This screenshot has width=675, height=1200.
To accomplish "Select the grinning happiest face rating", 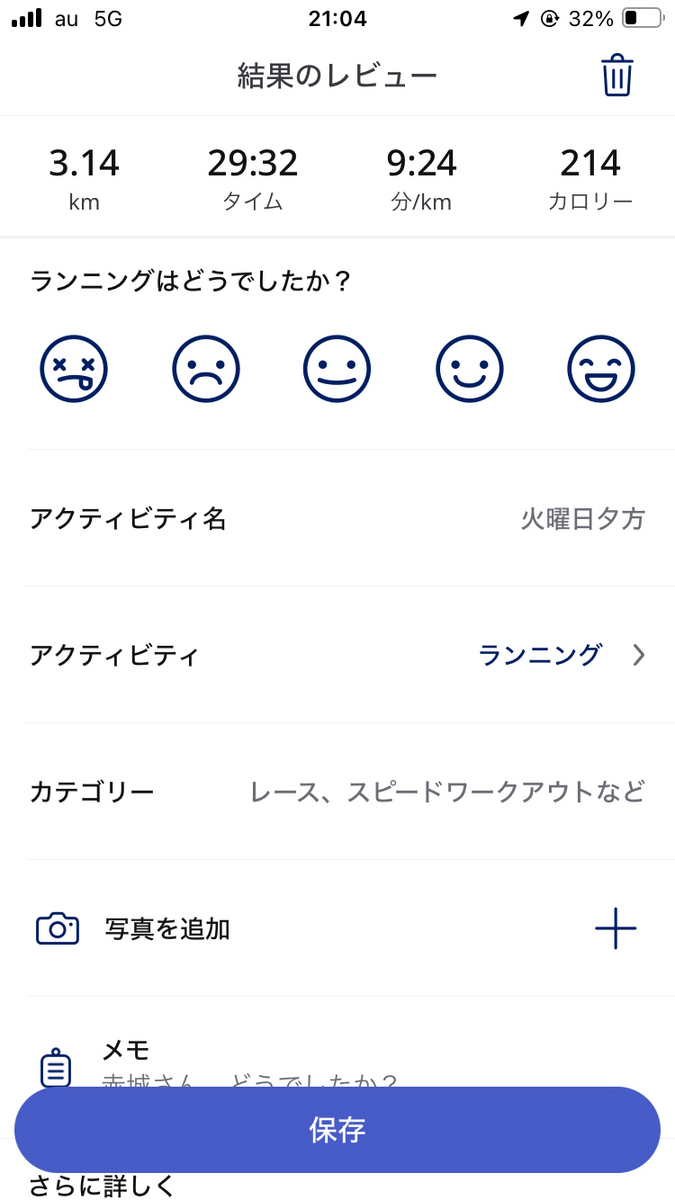I will [x=601, y=369].
